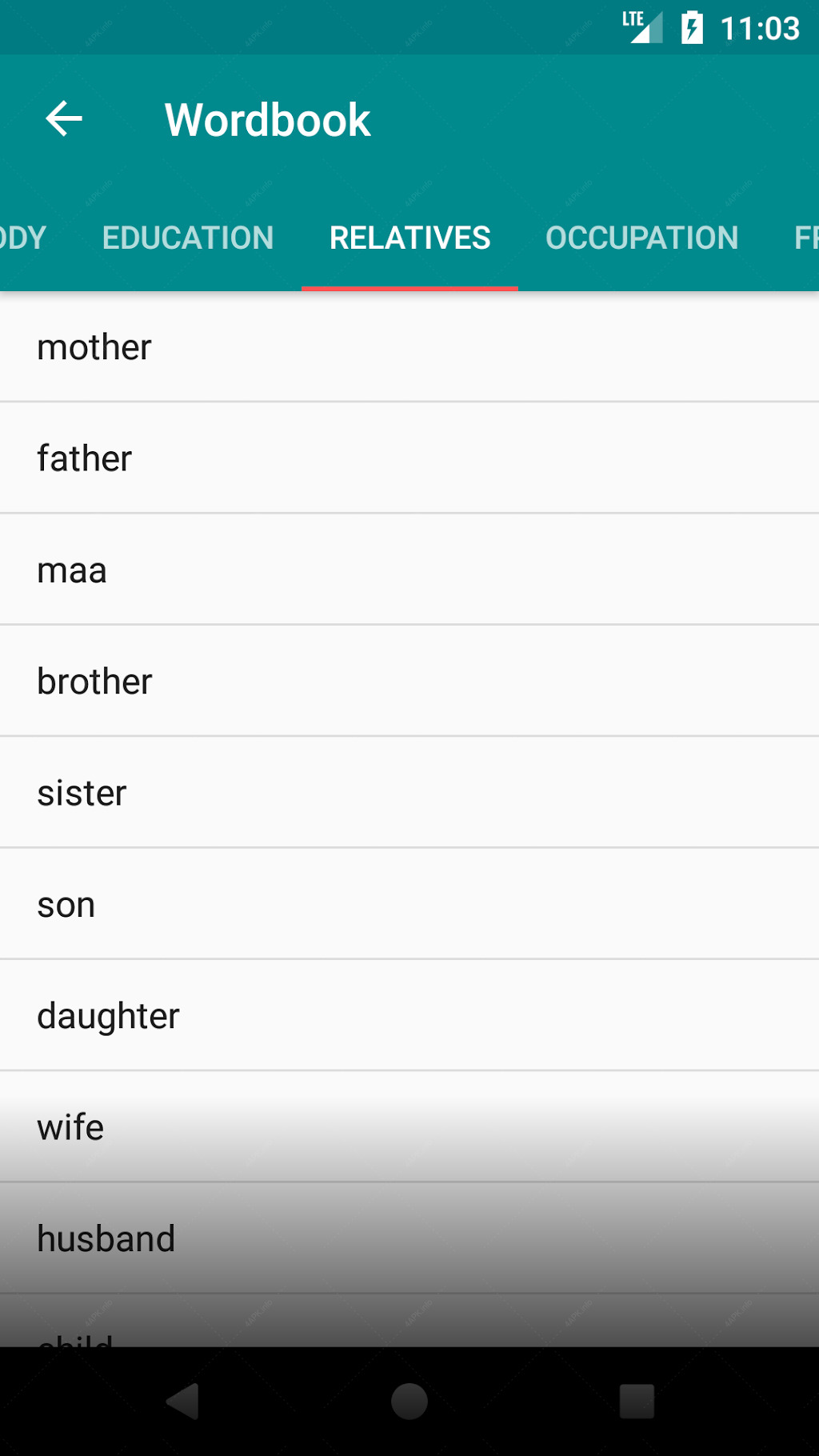The width and height of the screenshot is (819, 1456).
Task: Open recent apps from navigation bar
Action: tap(637, 1402)
